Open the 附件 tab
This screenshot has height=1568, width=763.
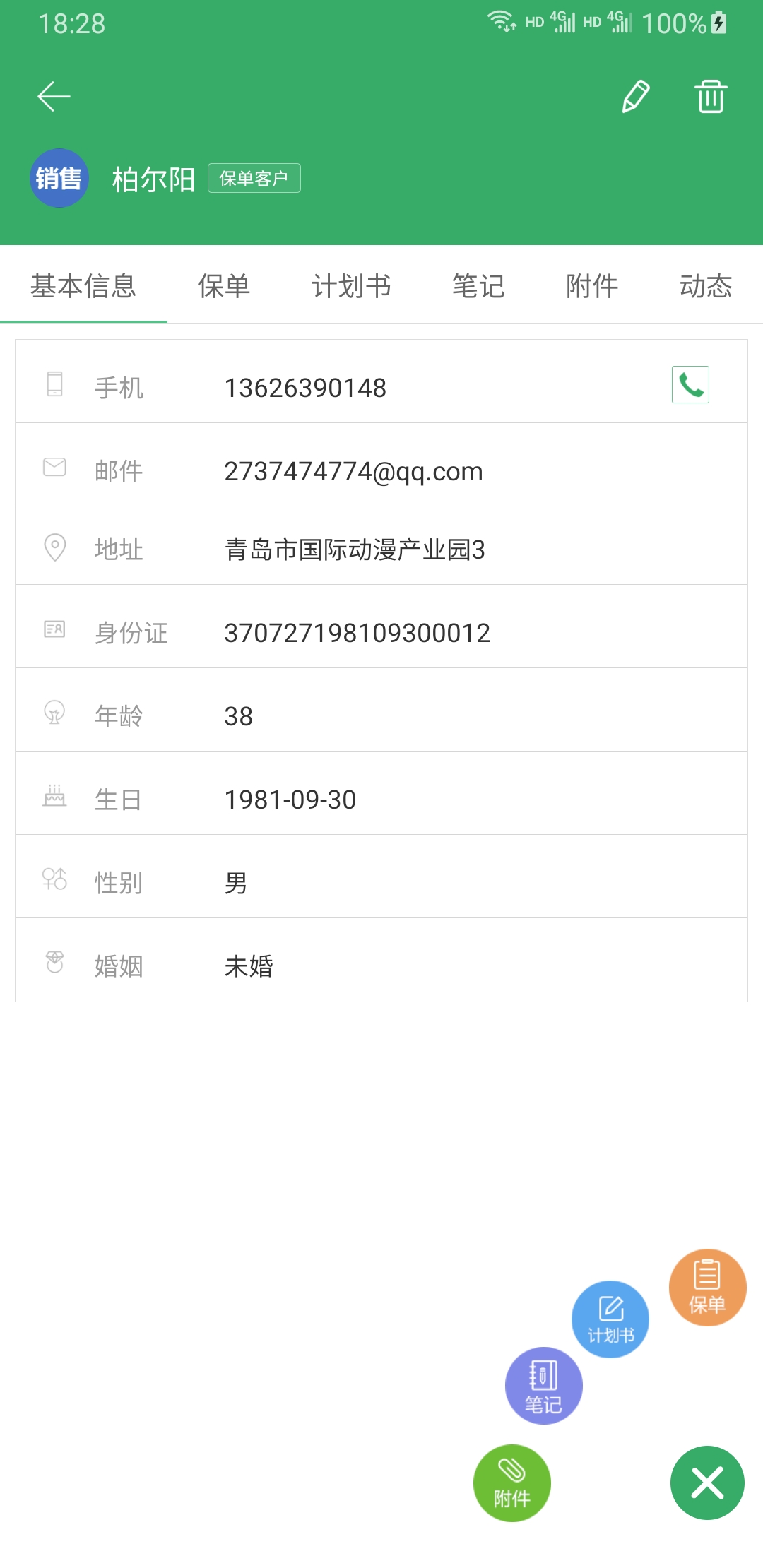[592, 286]
